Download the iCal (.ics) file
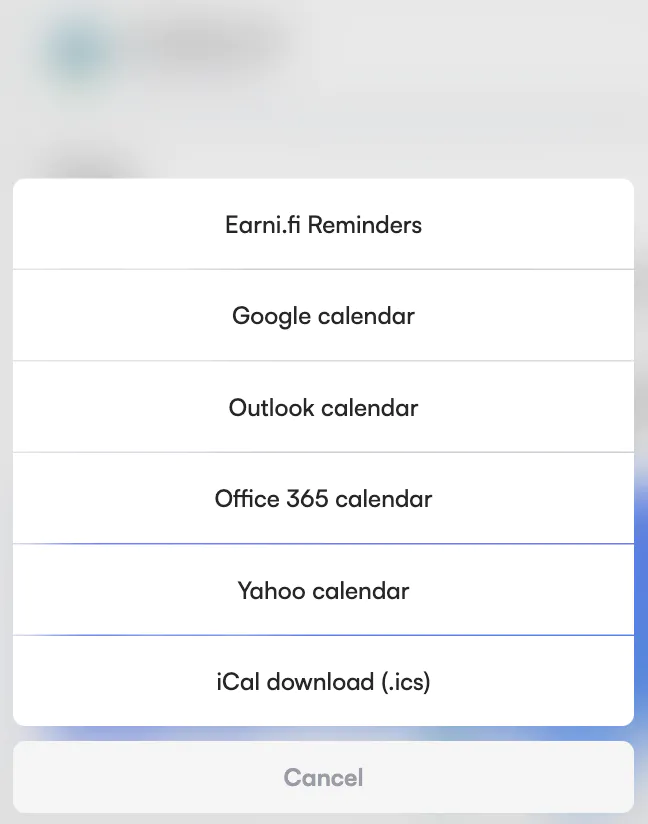Screen dimensions: 648x824 click(323, 682)
